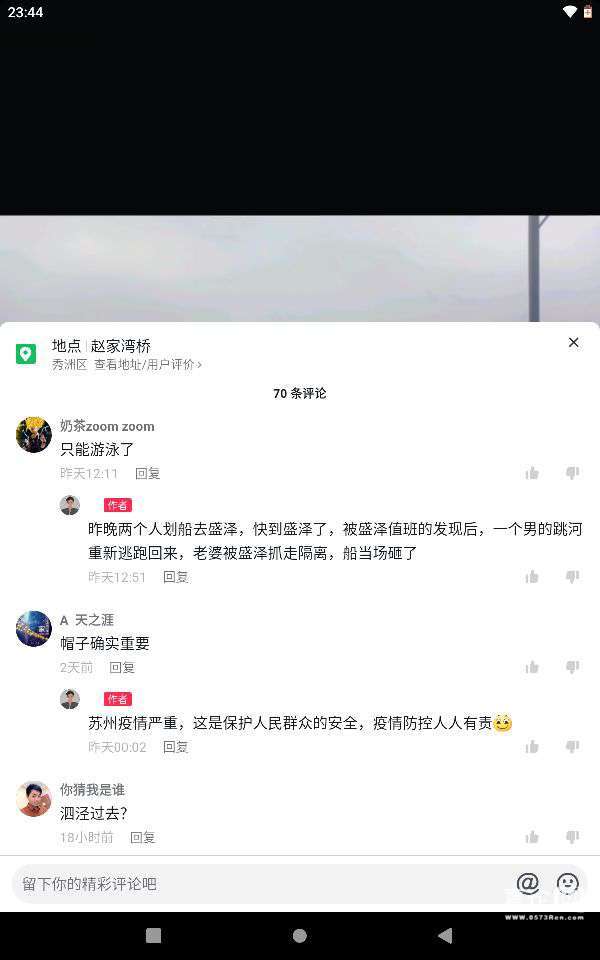This screenshot has width=600, height=960.
Task: Like the comment 泗泾过去?
Action: point(532,837)
